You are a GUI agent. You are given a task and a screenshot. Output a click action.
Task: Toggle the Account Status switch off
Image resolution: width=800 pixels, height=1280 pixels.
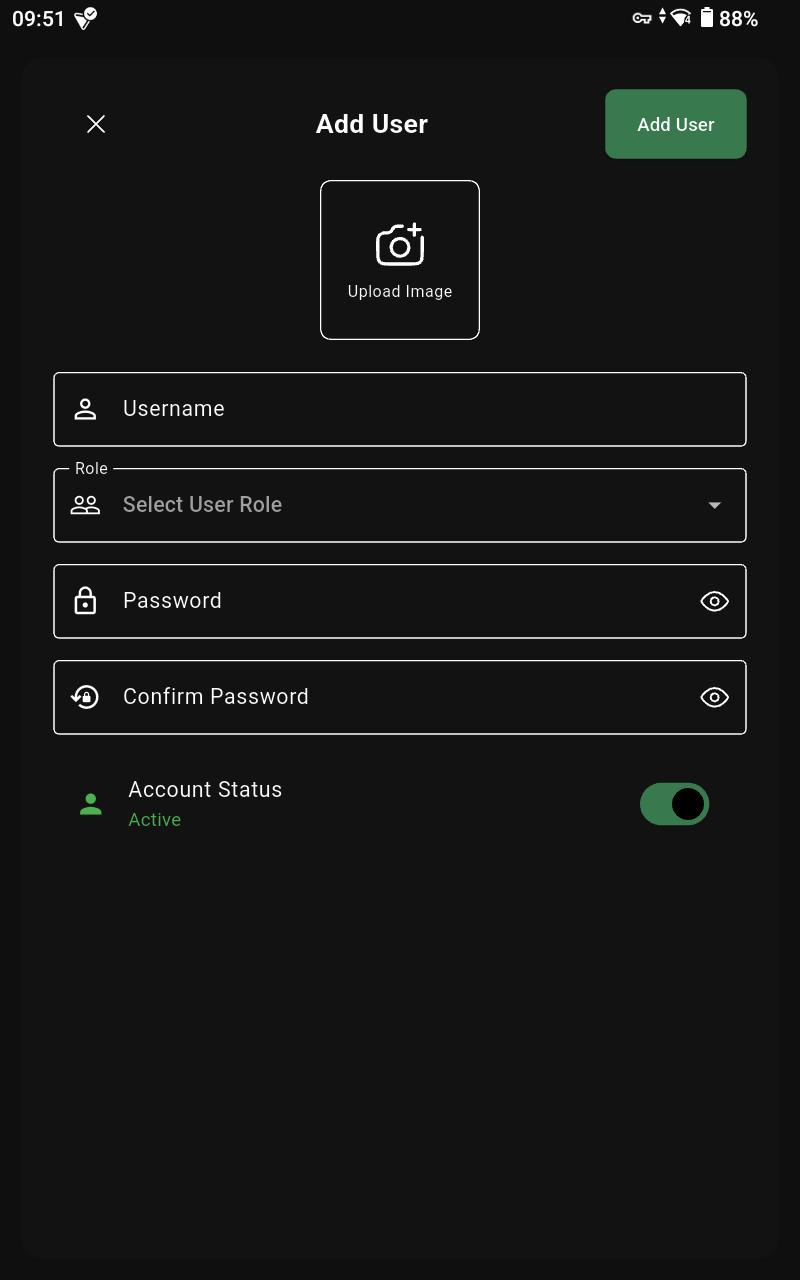click(674, 804)
